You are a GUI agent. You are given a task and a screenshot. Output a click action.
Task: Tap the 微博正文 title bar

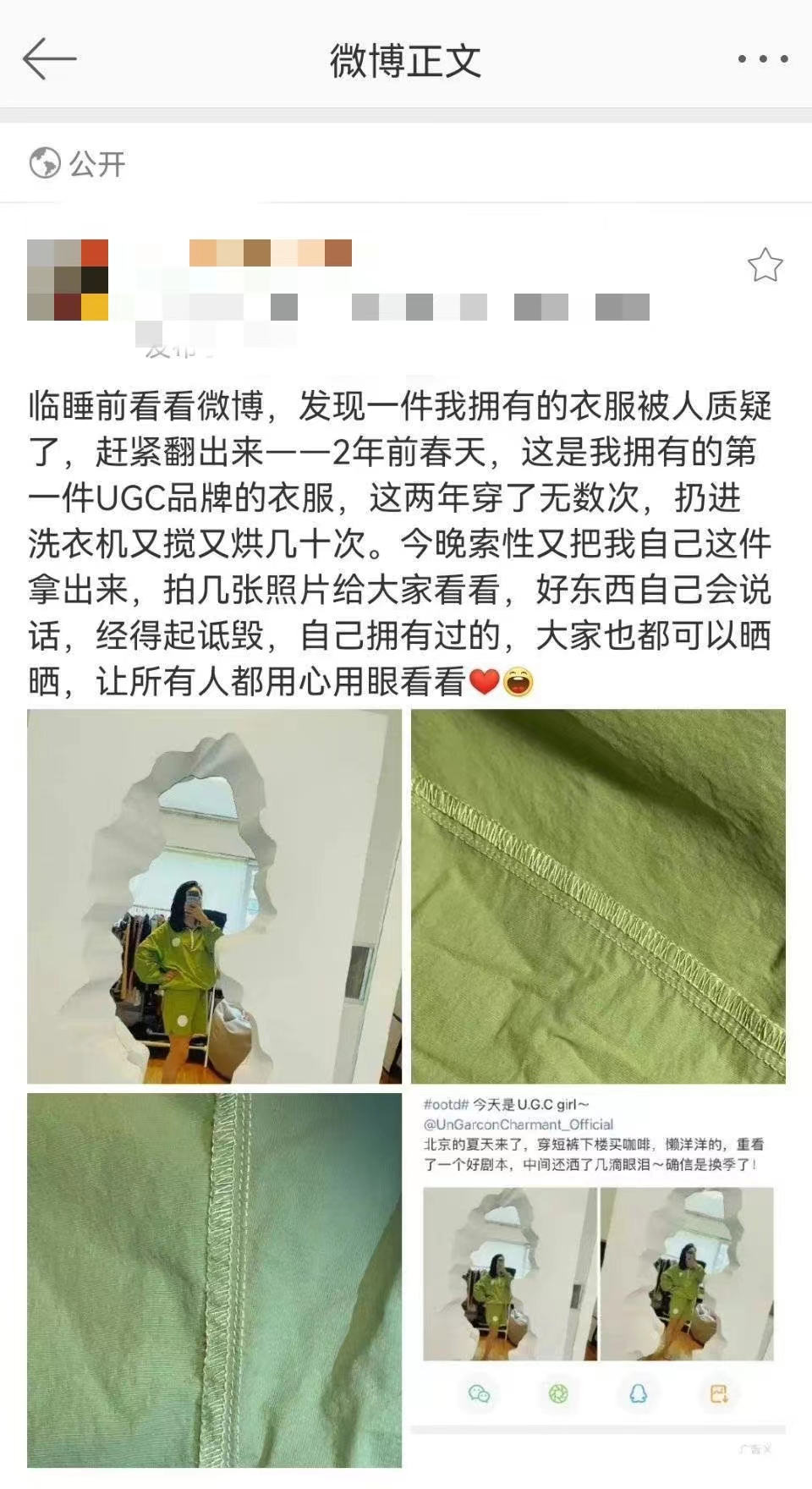coord(405,59)
